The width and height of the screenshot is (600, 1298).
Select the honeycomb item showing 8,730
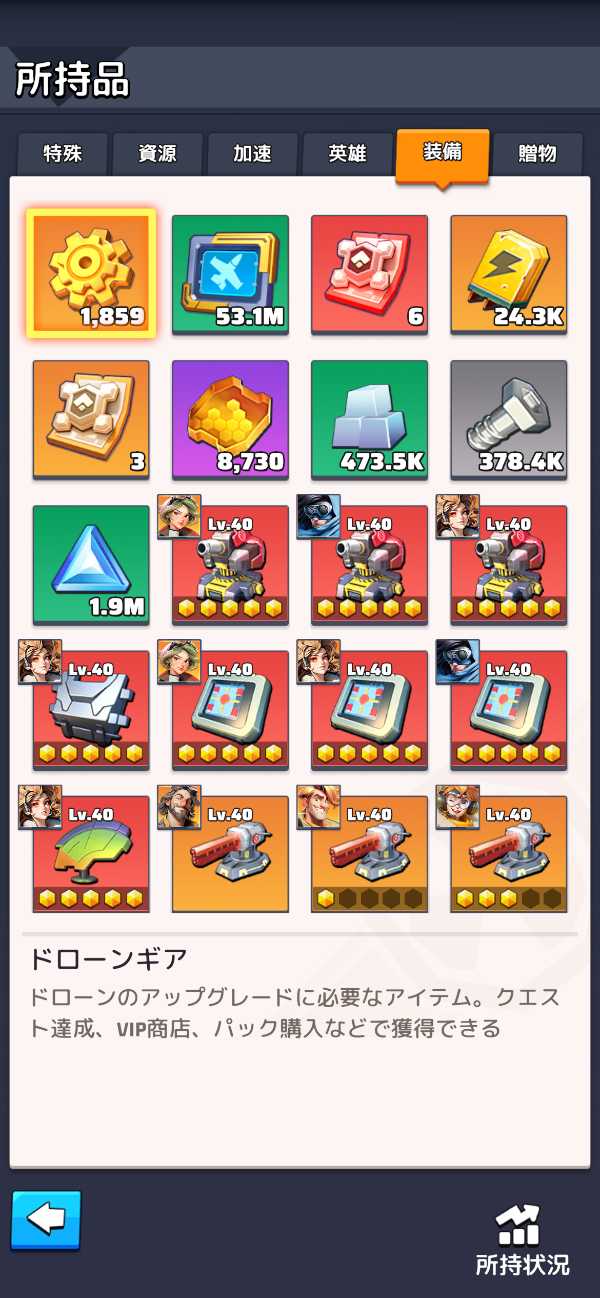(230, 419)
